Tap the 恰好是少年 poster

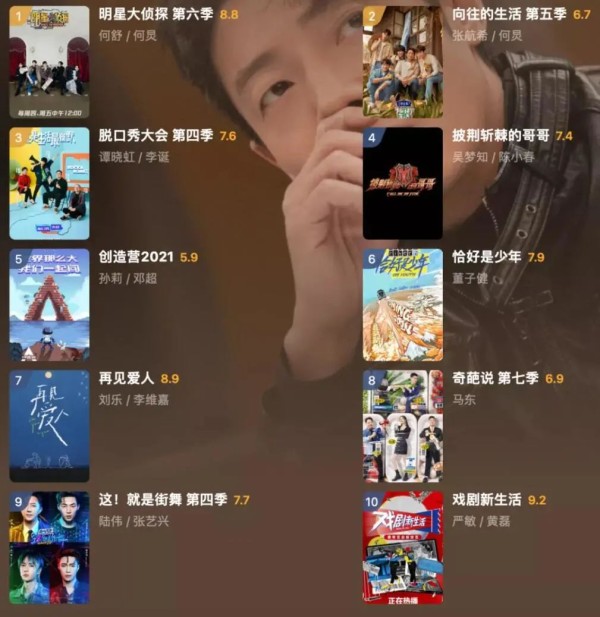(402, 304)
